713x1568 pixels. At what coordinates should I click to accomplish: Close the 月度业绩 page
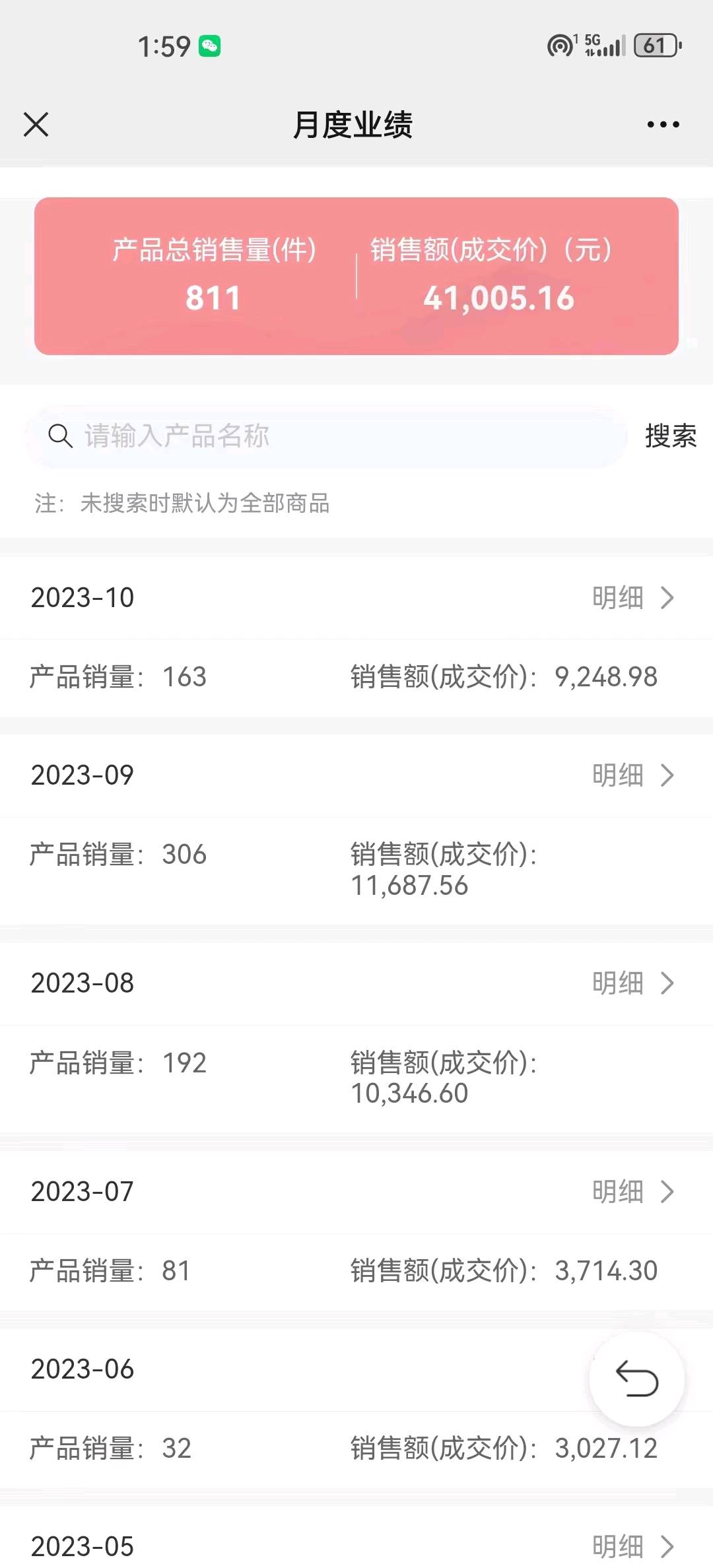click(x=36, y=124)
